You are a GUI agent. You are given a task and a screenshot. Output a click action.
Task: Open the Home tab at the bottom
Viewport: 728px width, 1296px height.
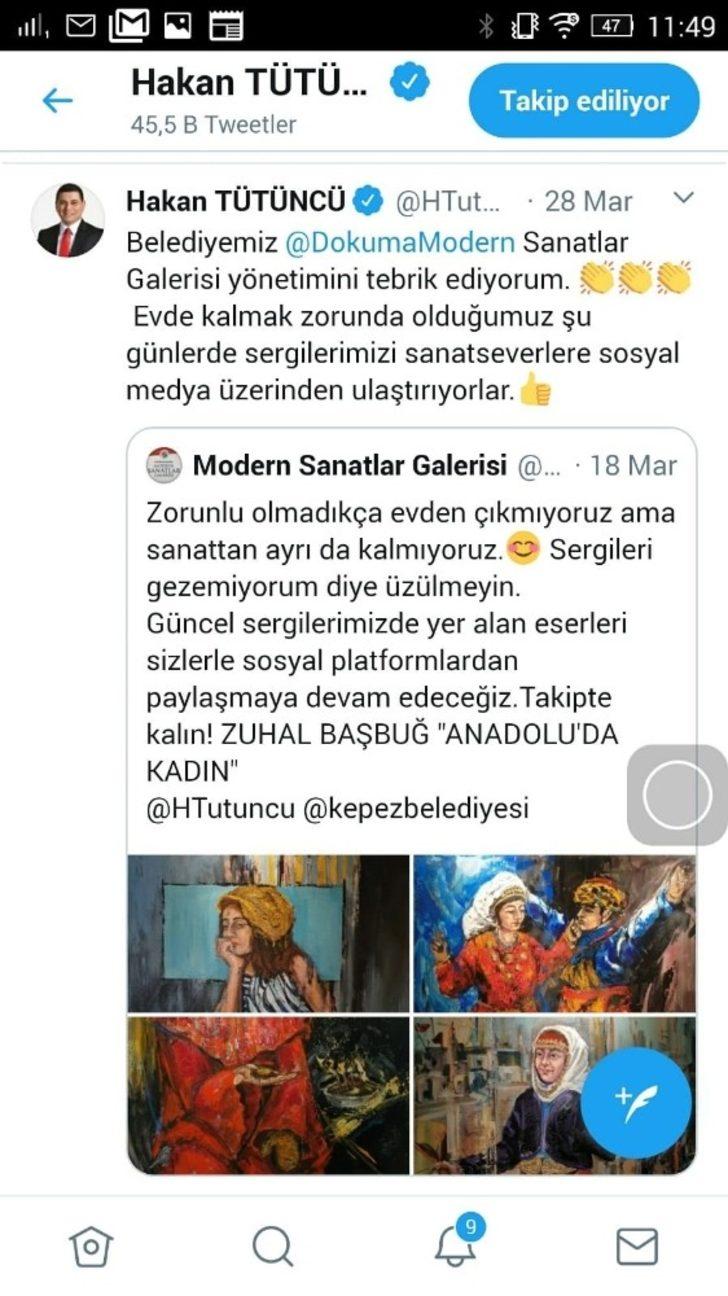tap(91, 1245)
